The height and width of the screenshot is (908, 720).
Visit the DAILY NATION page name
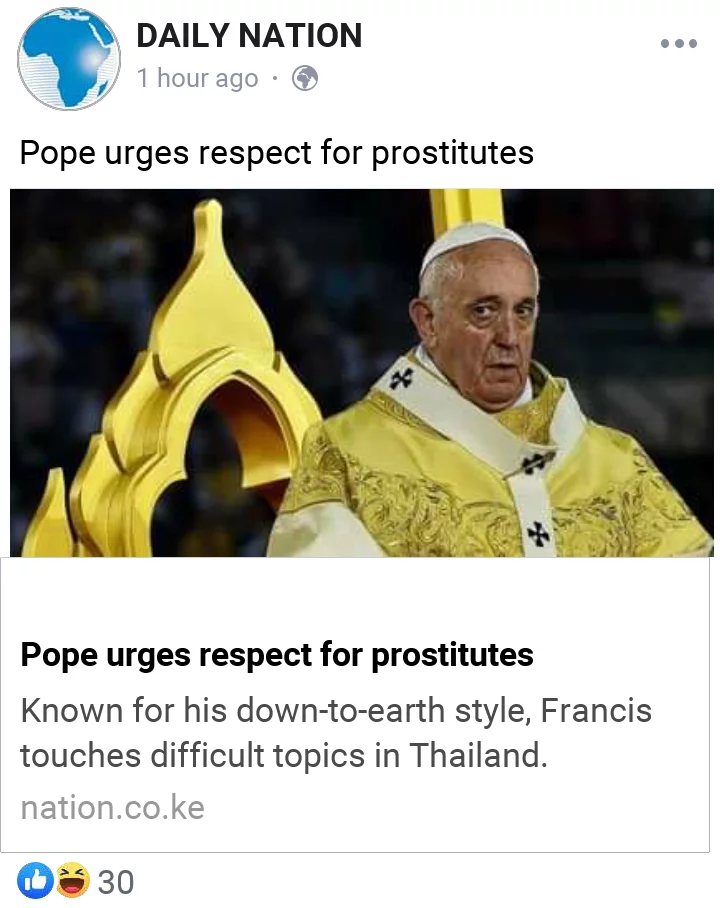pyautogui.click(x=249, y=36)
